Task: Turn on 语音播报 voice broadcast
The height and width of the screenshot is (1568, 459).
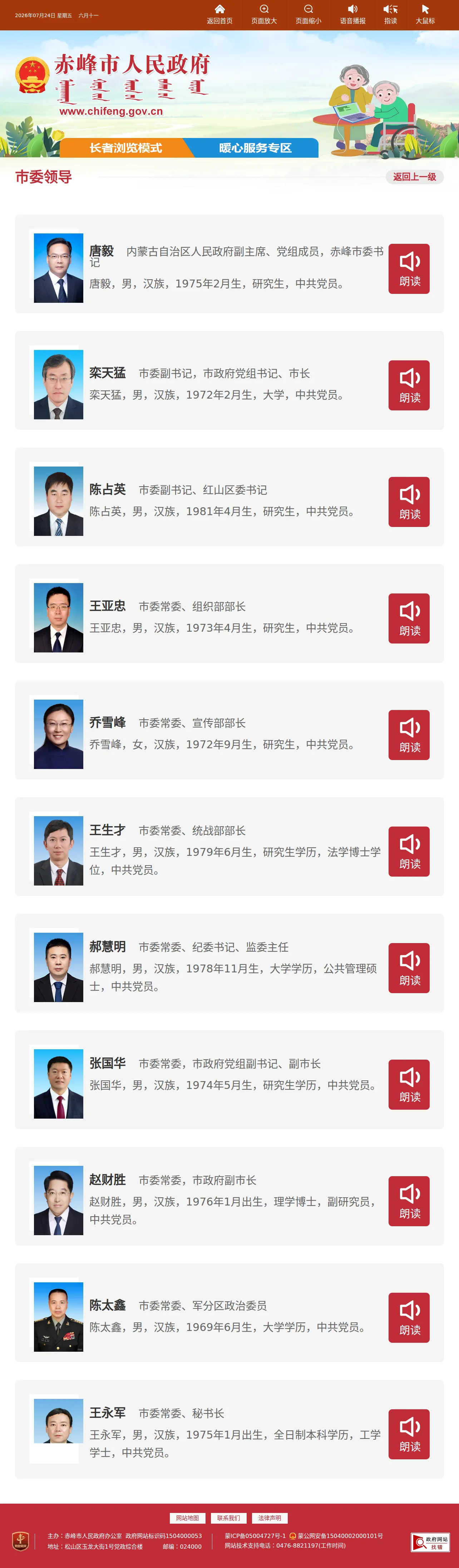Action: pos(353,15)
